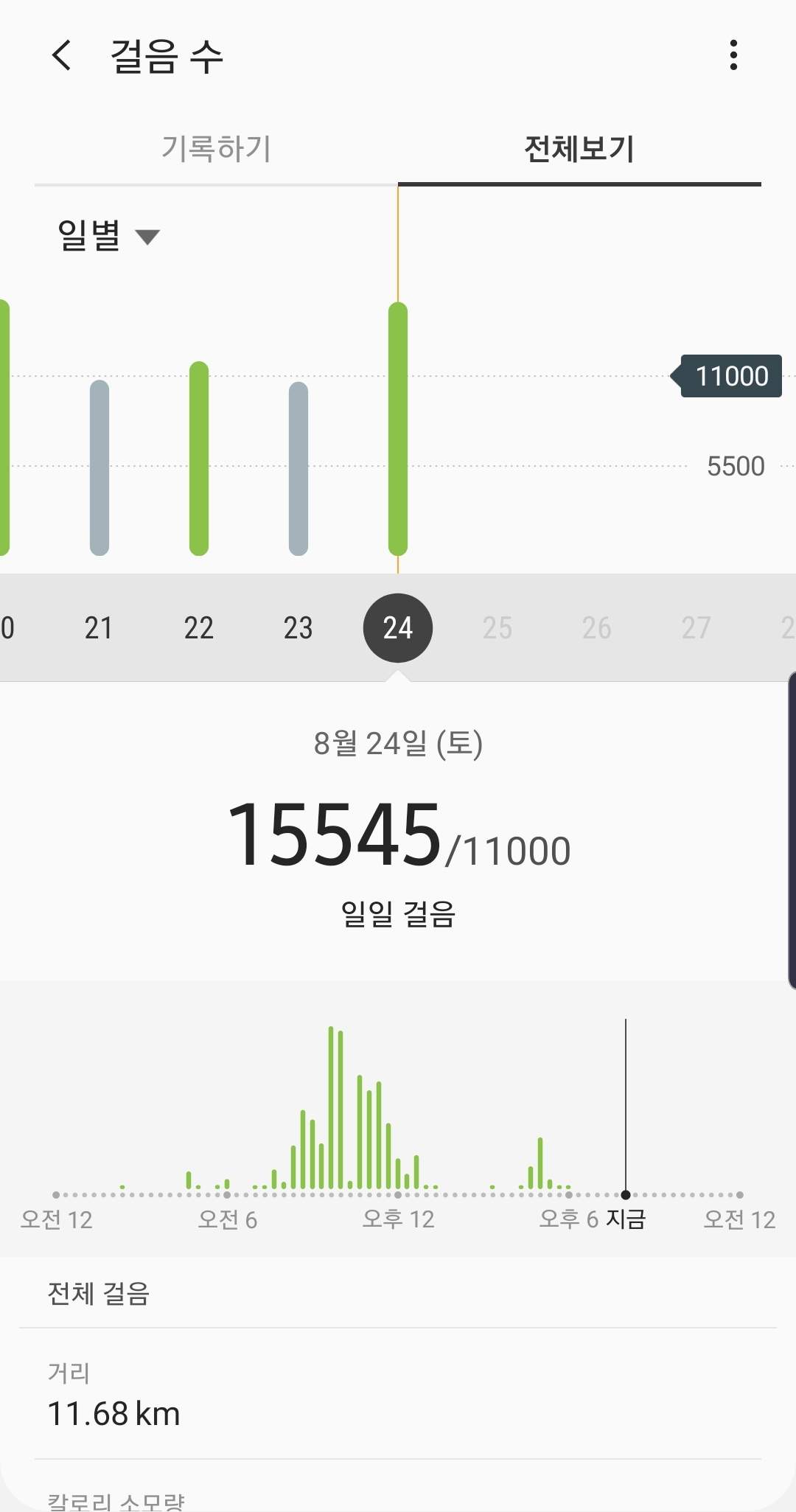Show step data for day 23

click(x=298, y=628)
